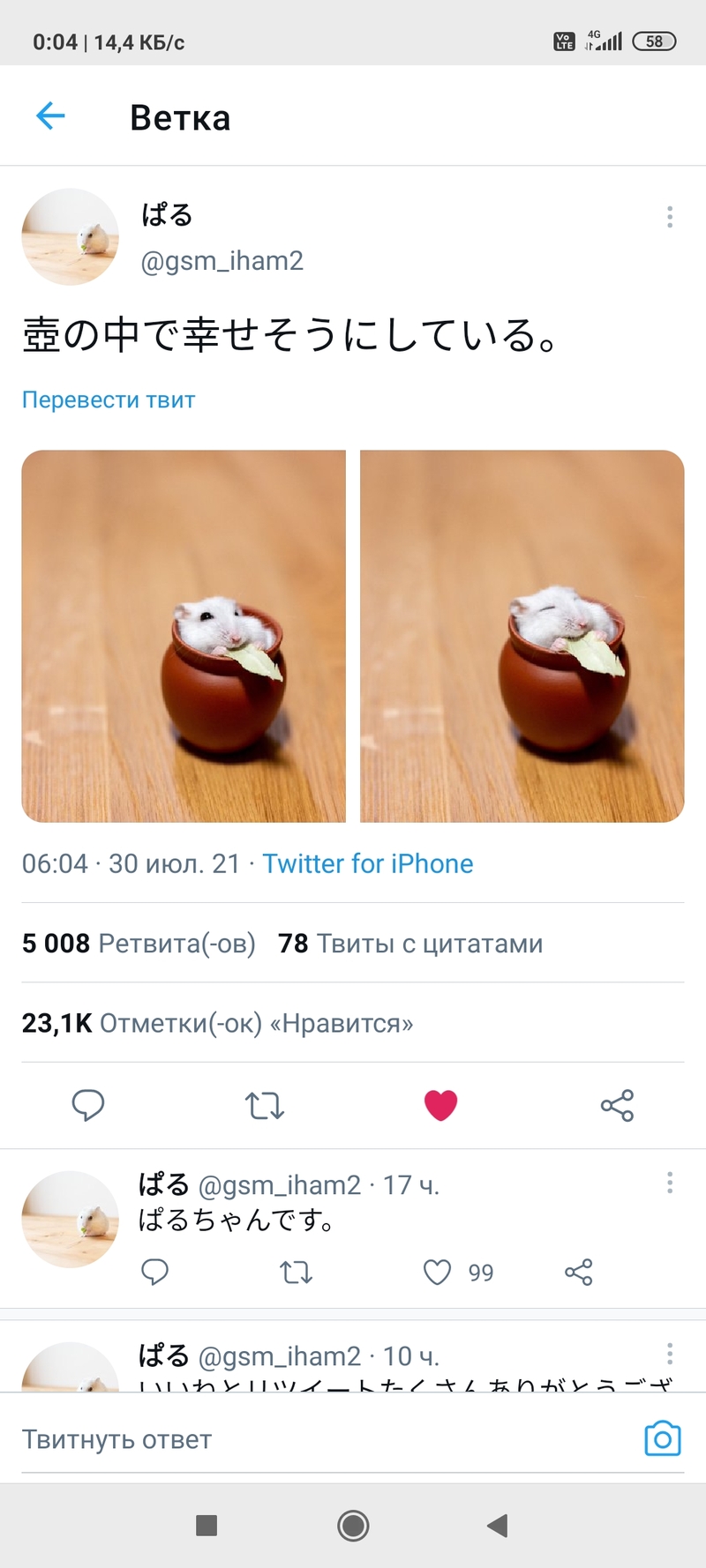The width and height of the screenshot is (706, 1568).
Task: Retweet the main tweet
Action: click(x=264, y=1105)
